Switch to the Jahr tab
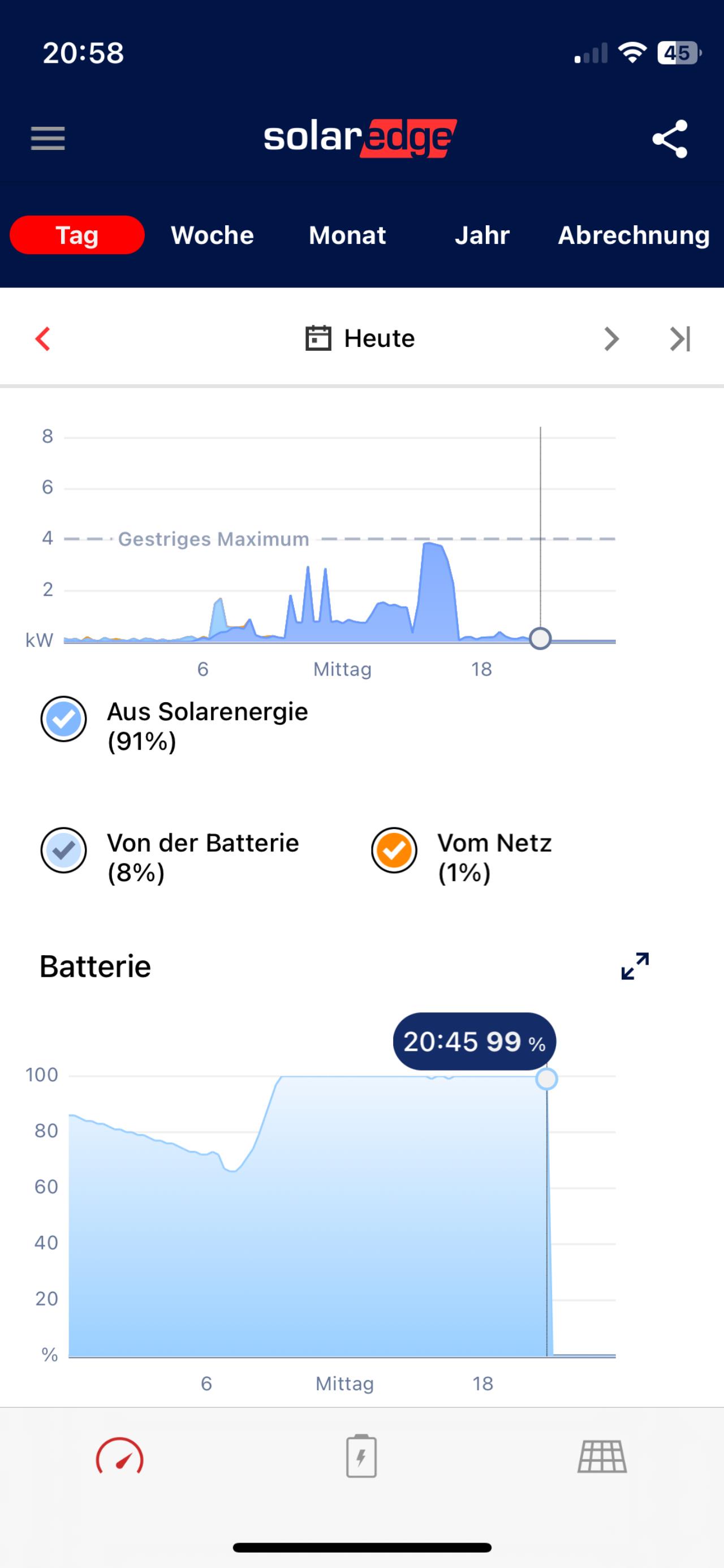724x1568 pixels. [482, 235]
